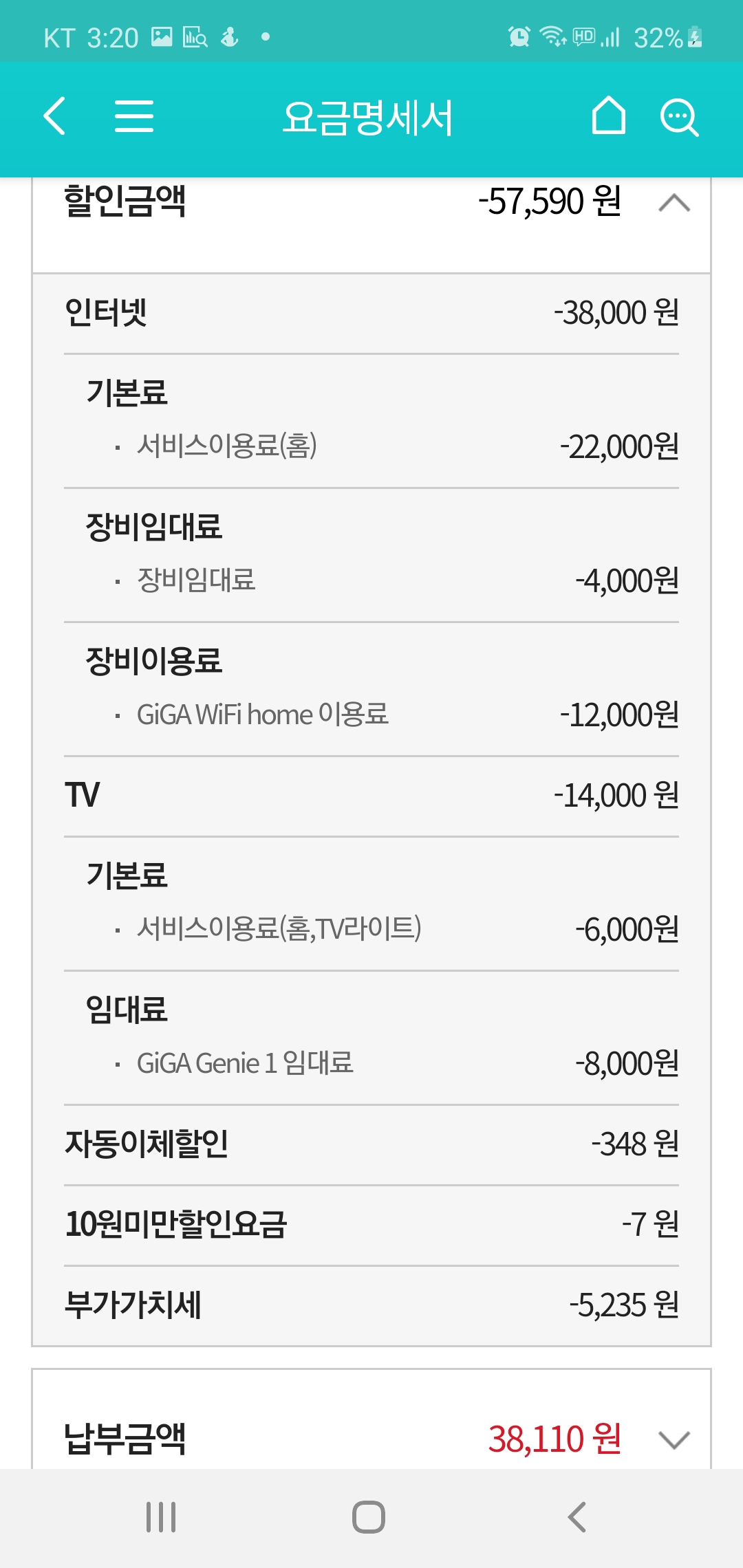Collapse the 할인금액 section
This screenshot has width=743, height=1568.
[x=674, y=203]
